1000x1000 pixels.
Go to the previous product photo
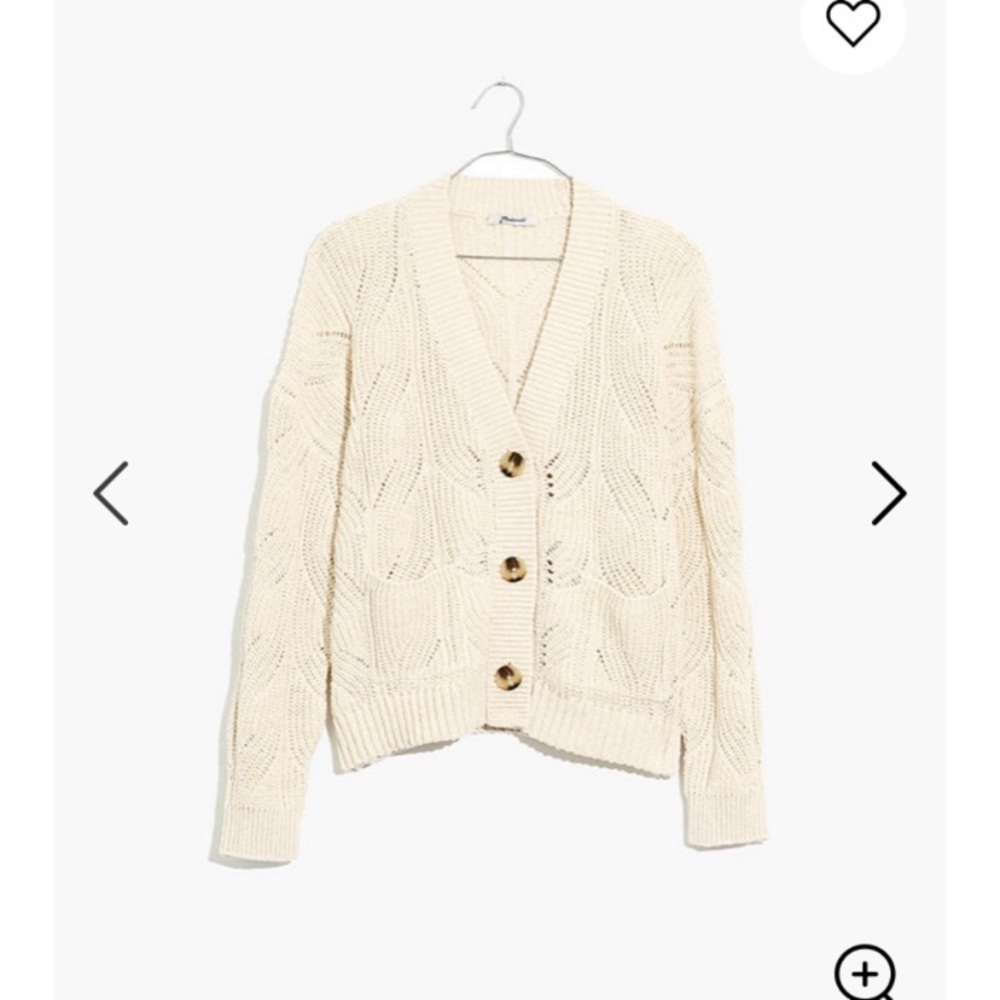click(111, 493)
